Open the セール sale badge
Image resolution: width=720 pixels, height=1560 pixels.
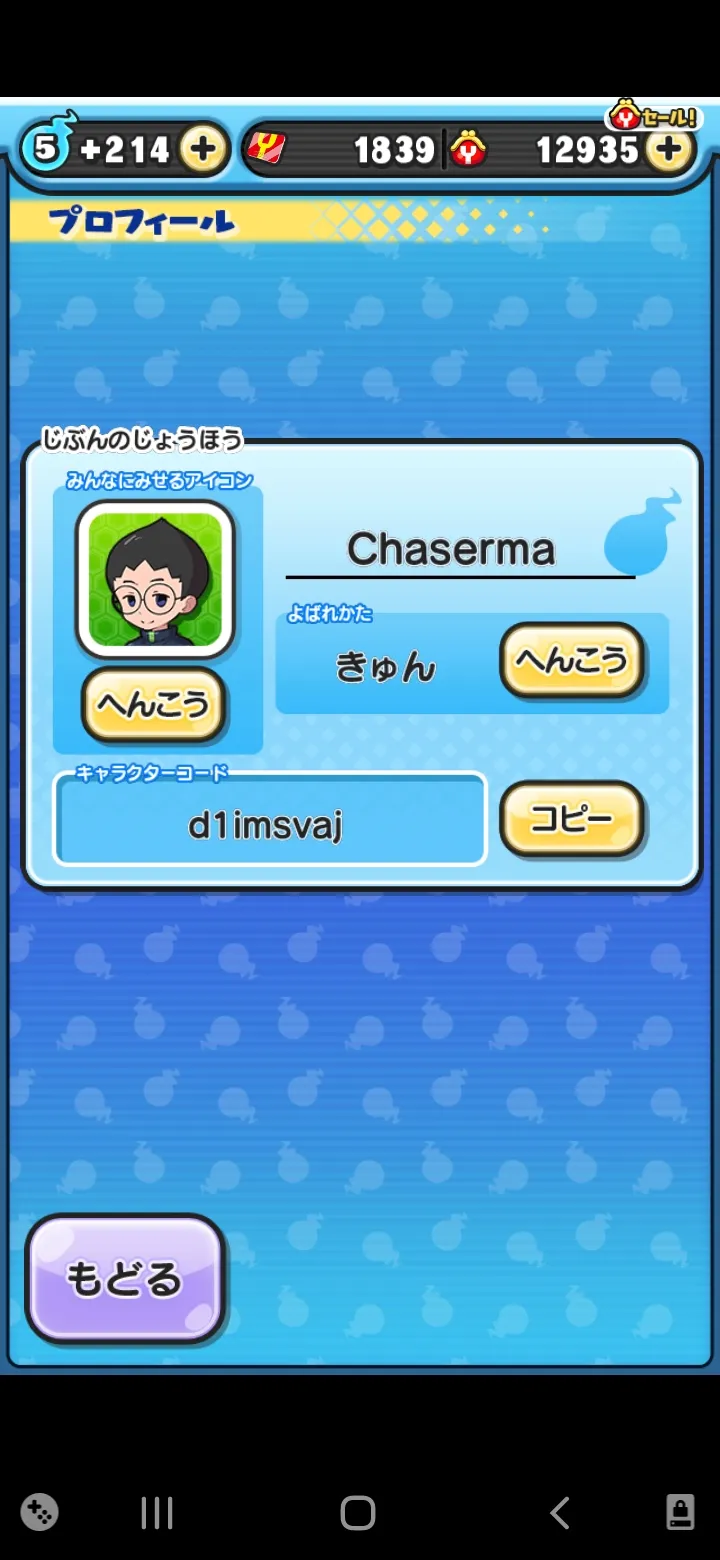point(653,117)
